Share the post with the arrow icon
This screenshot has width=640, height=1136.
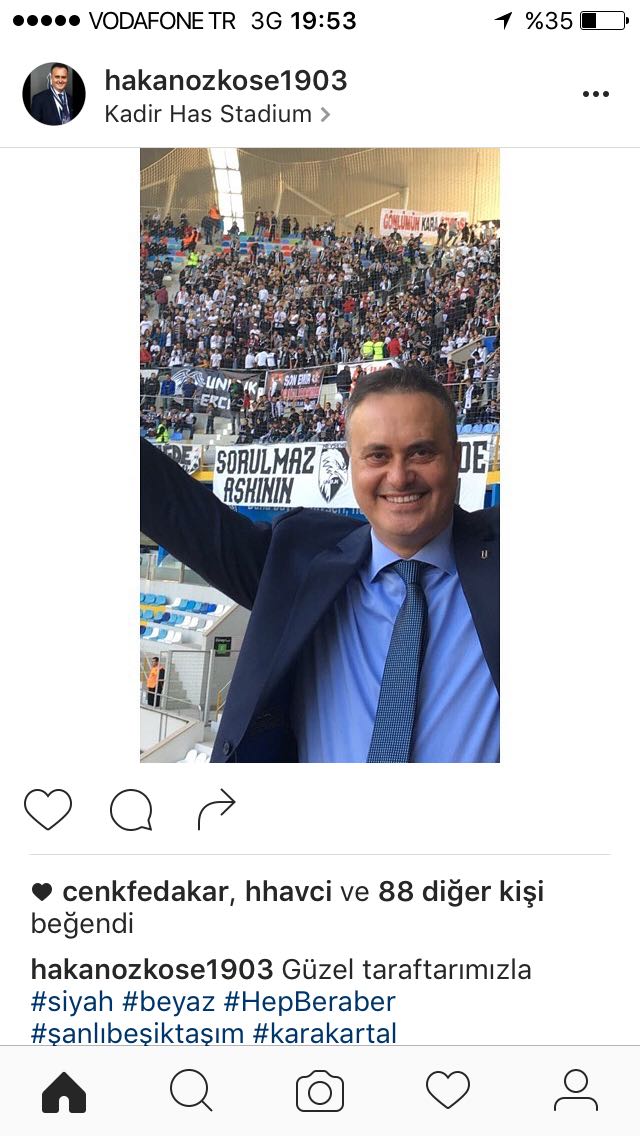click(216, 810)
